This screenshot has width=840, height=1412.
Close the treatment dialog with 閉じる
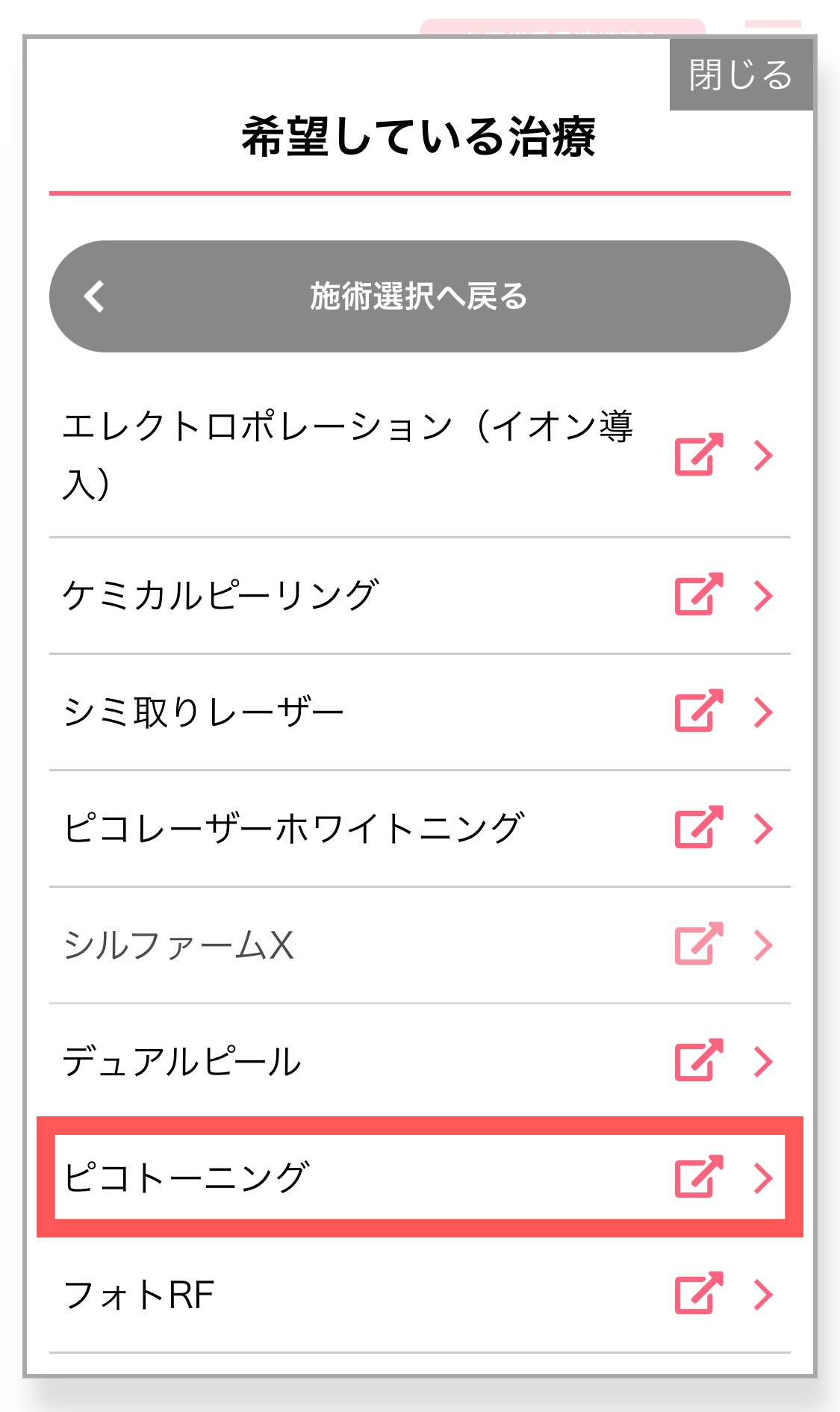(x=740, y=75)
